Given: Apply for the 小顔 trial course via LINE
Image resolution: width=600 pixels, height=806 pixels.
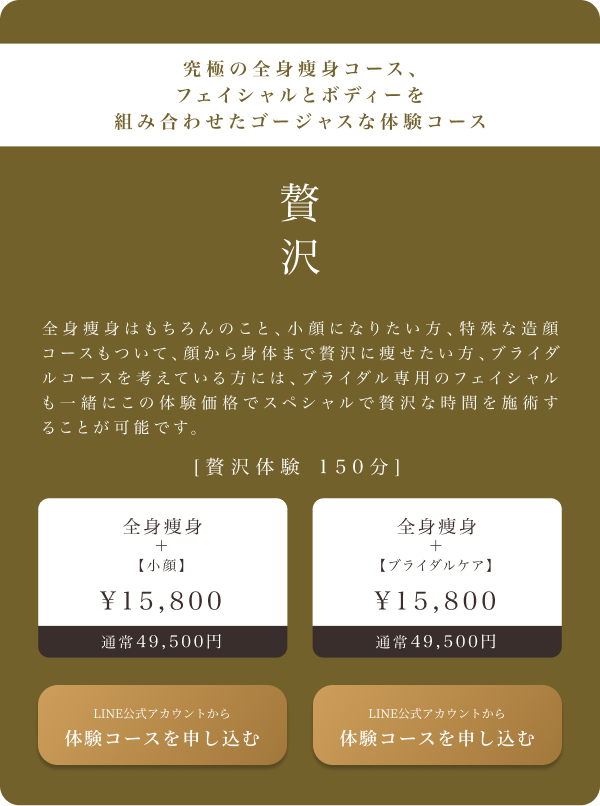Looking at the screenshot, I should coord(162,727).
